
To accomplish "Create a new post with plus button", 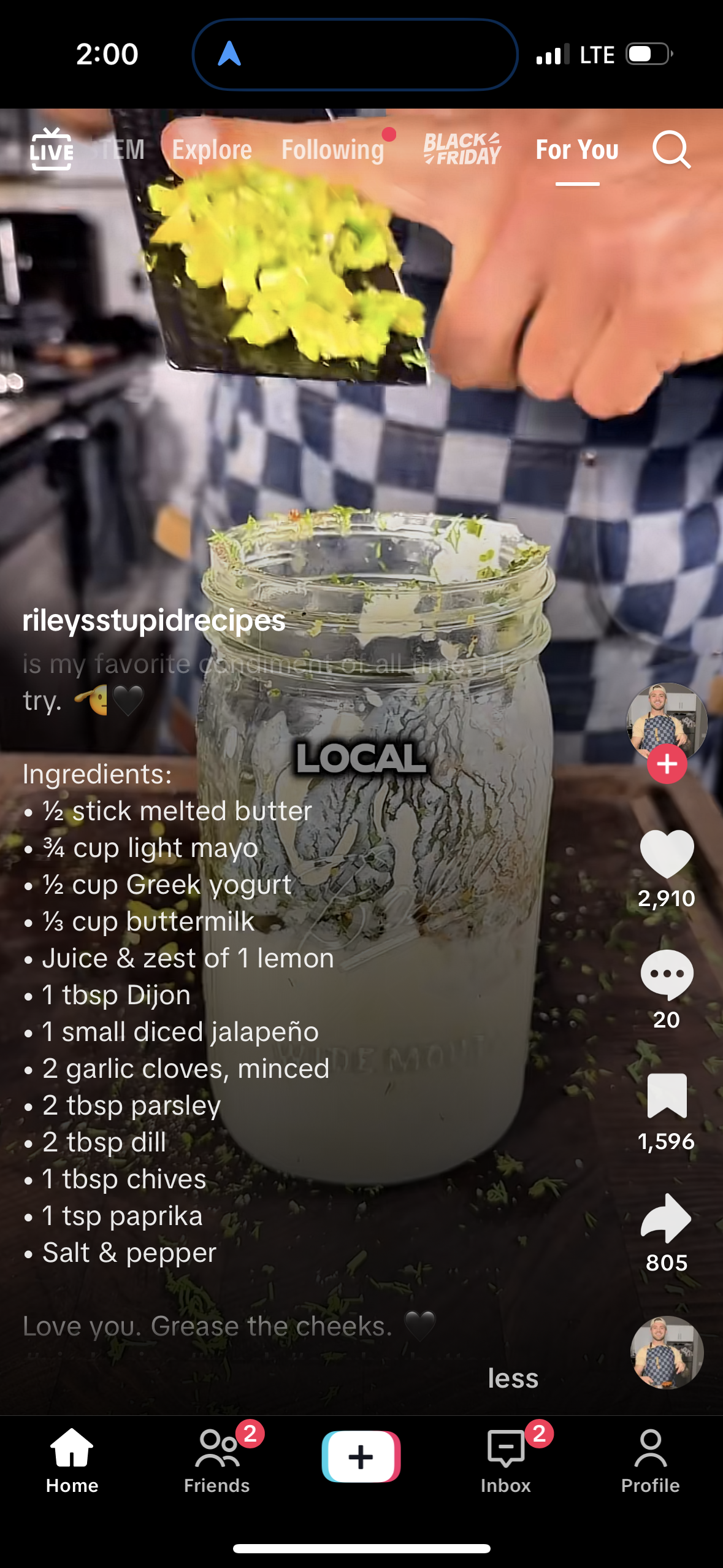I will [361, 1456].
